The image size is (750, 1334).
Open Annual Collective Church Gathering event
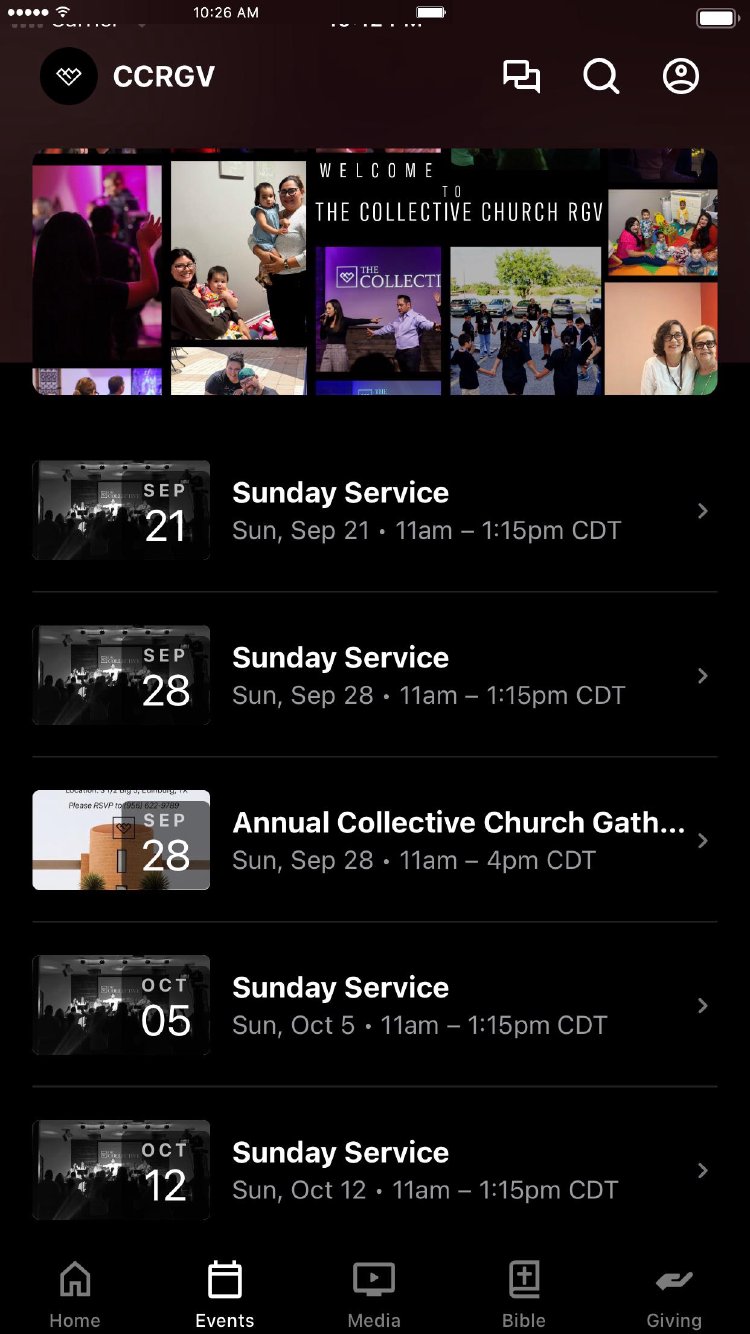coord(375,840)
